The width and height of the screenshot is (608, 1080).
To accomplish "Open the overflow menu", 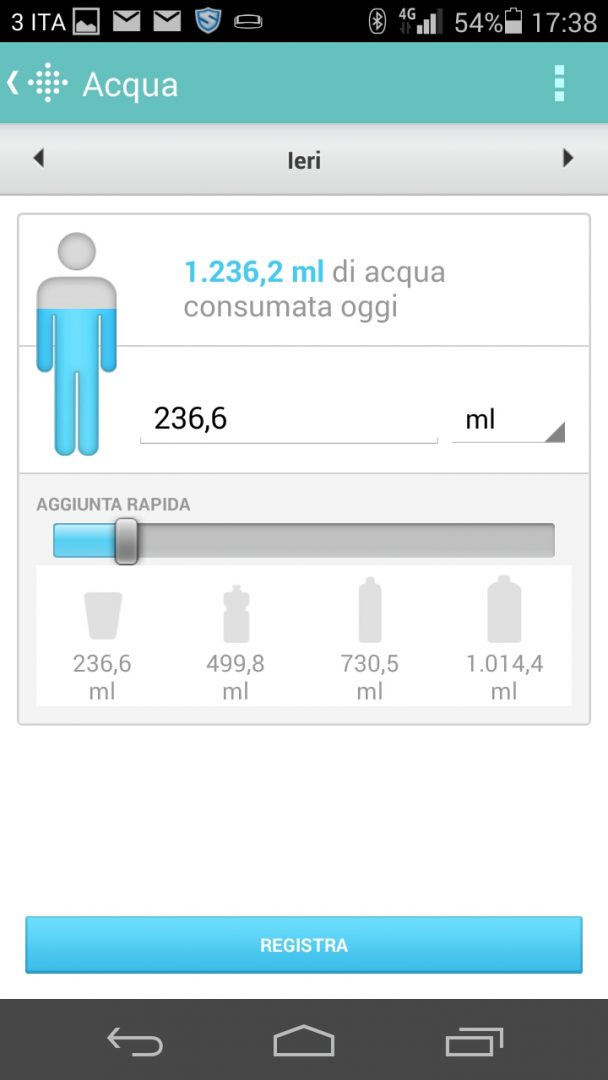I will [x=559, y=83].
